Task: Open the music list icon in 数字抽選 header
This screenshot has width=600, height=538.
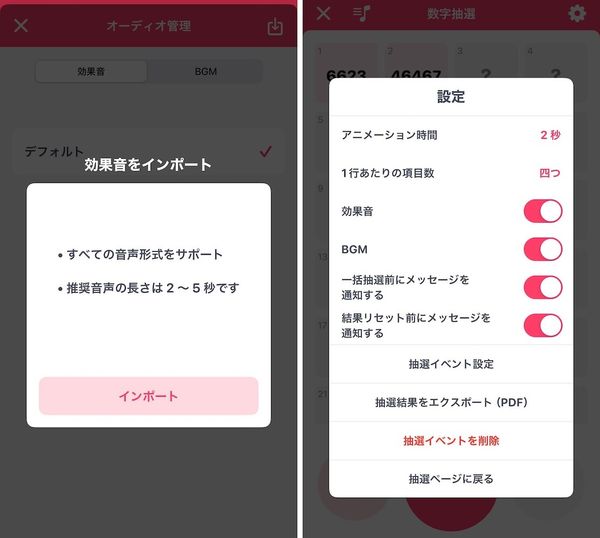Action: pos(361,13)
